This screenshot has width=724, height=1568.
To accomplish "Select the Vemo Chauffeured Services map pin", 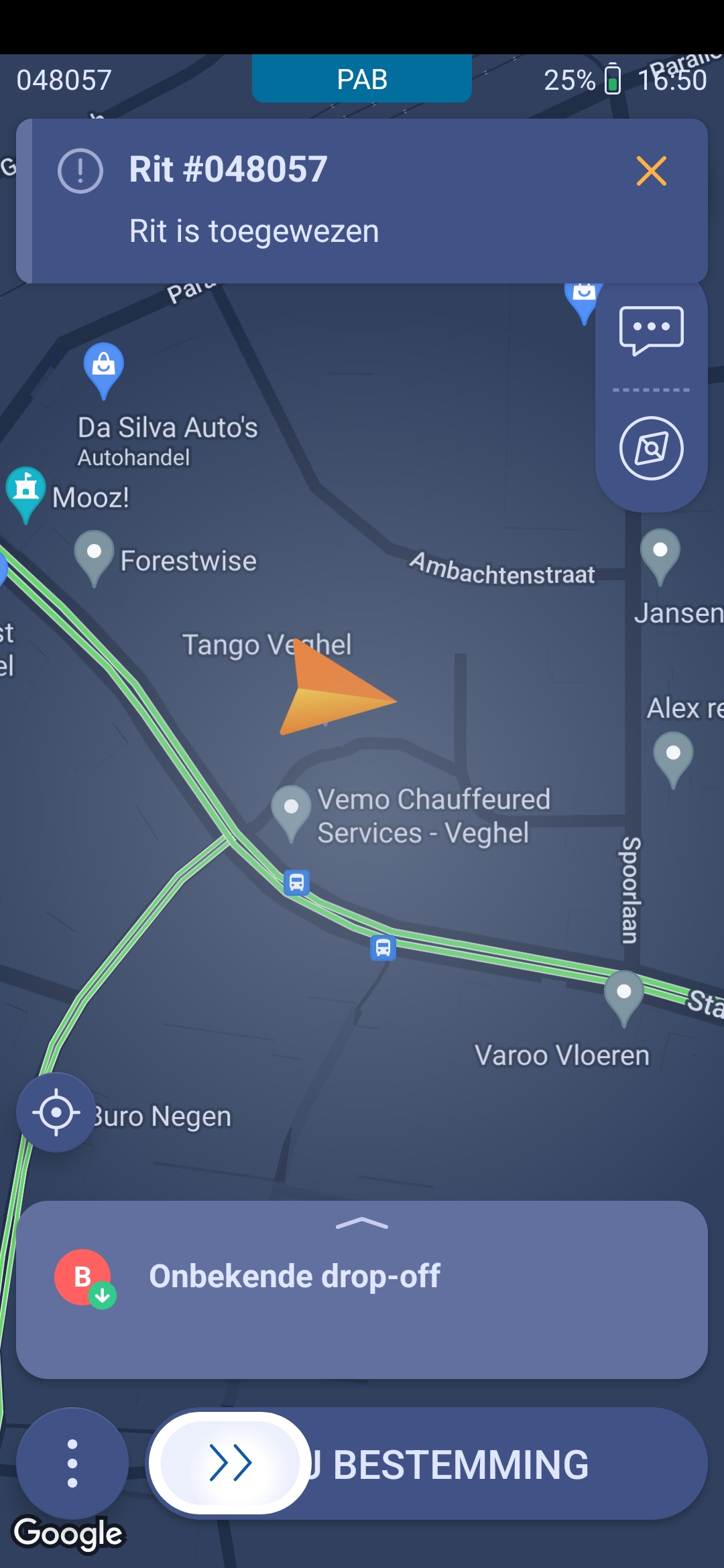I will [291, 809].
